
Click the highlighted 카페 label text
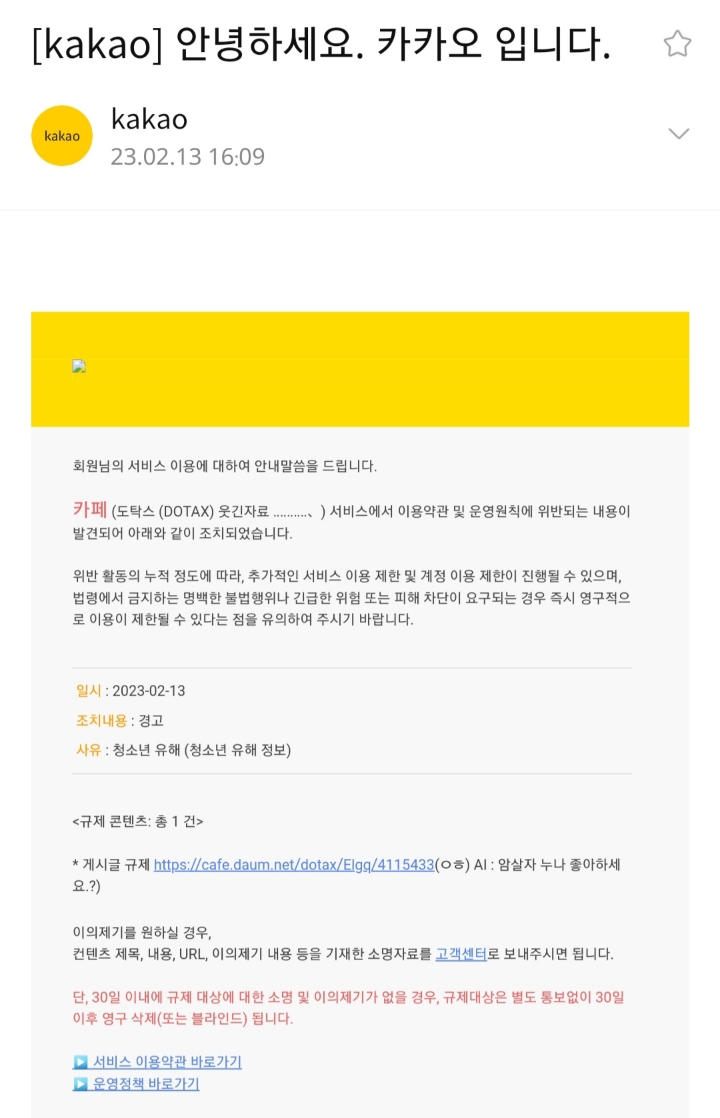click(x=90, y=510)
